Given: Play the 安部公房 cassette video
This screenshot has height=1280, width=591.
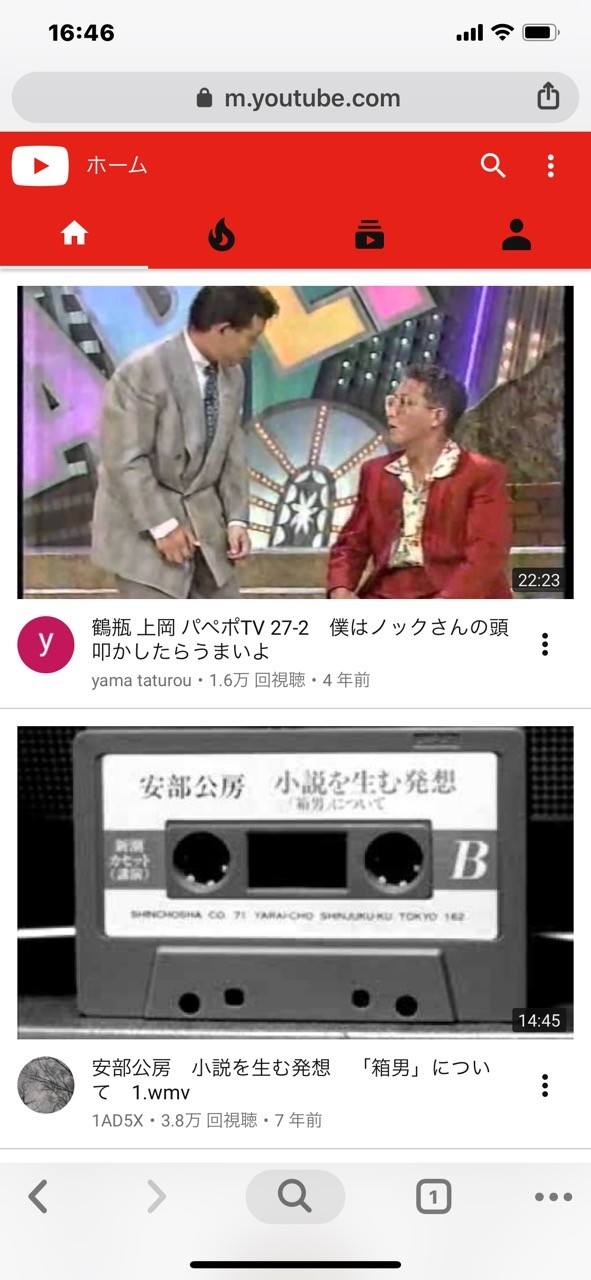Looking at the screenshot, I should pos(295,882).
